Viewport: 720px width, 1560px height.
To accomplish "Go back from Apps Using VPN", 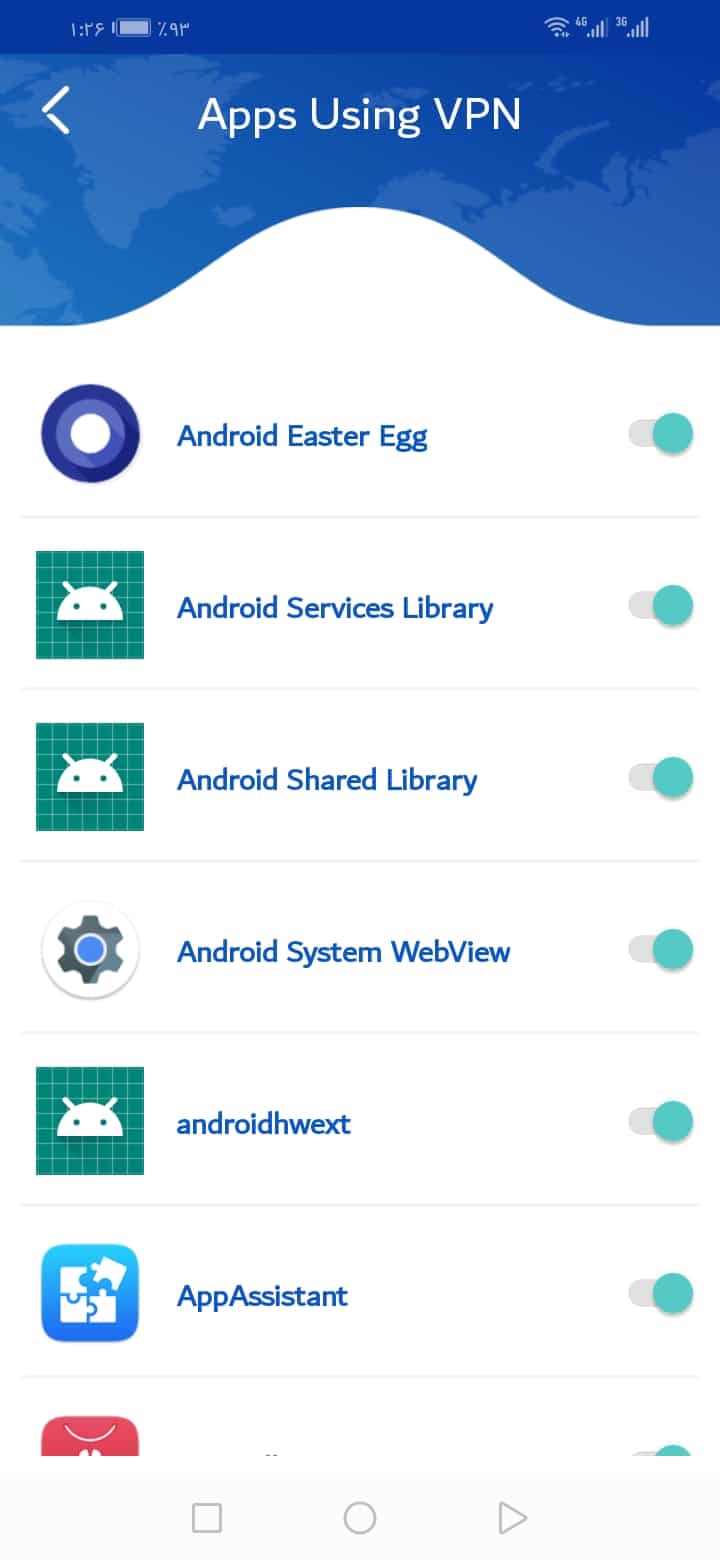I will coord(56,110).
